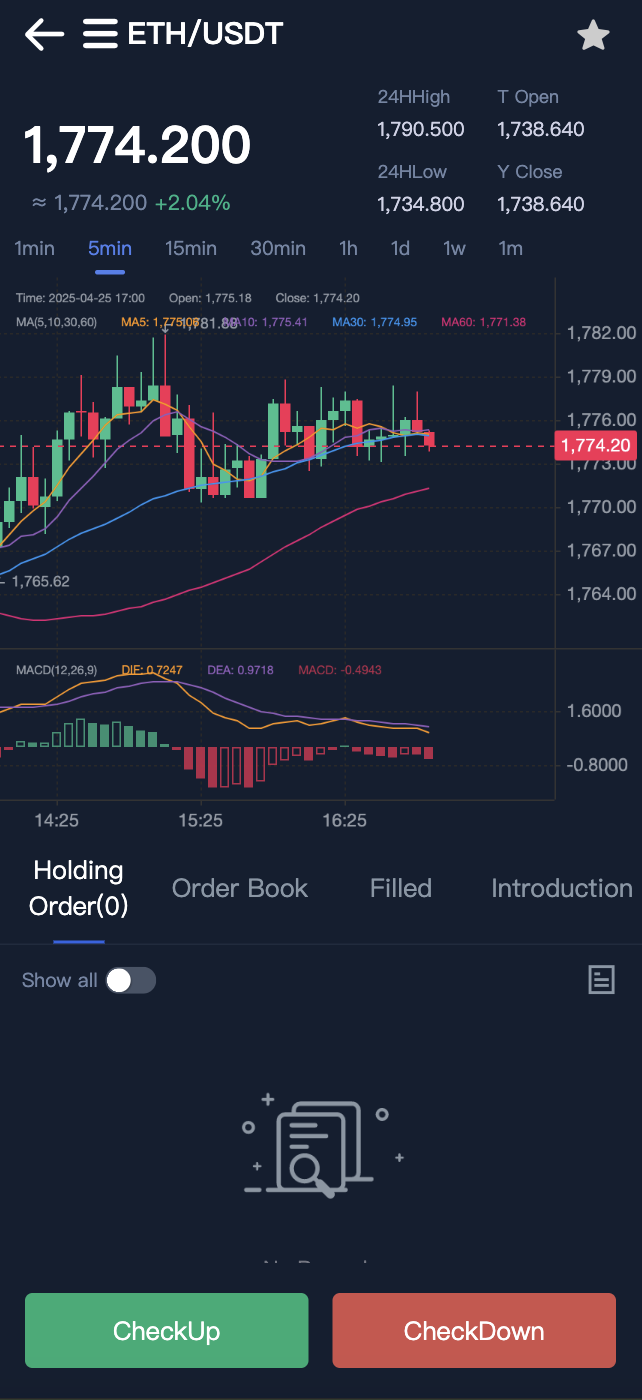The width and height of the screenshot is (642, 1400).
Task: Open the Introduction tab
Action: 561,888
